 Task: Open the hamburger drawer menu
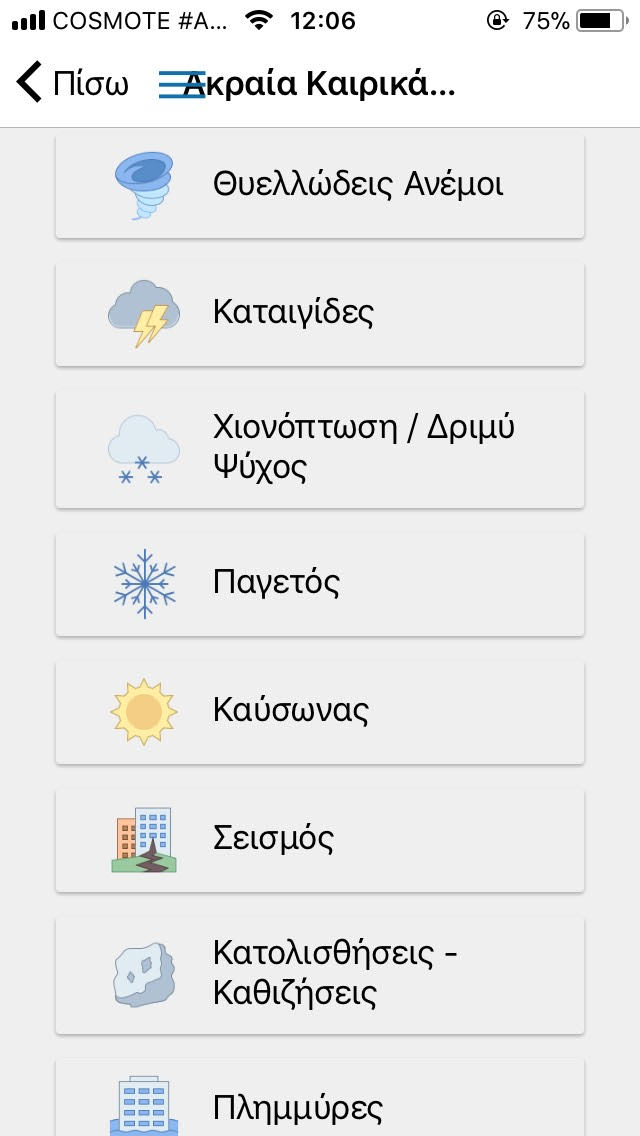coord(180,85)
